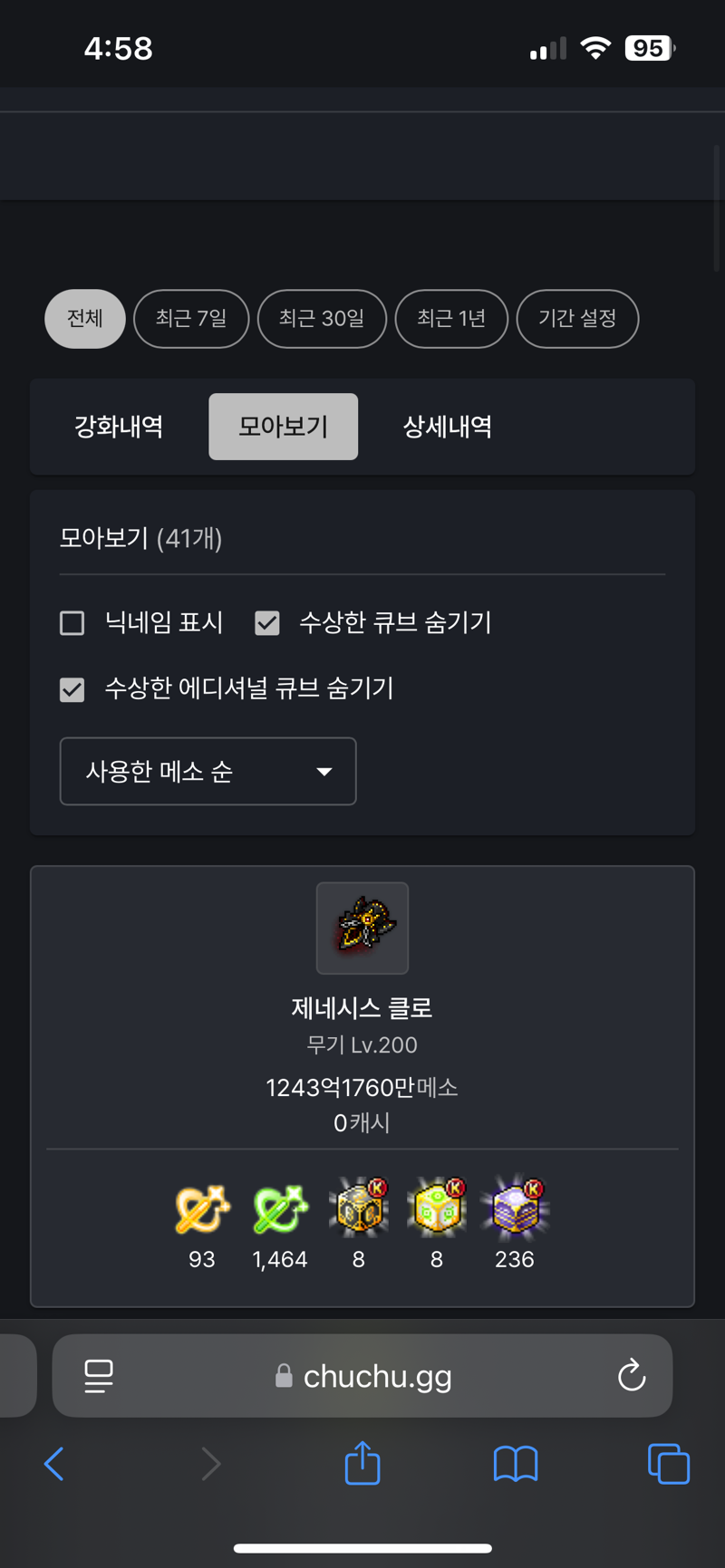Open the page format menu in address bar

(x=98, y=1376)
